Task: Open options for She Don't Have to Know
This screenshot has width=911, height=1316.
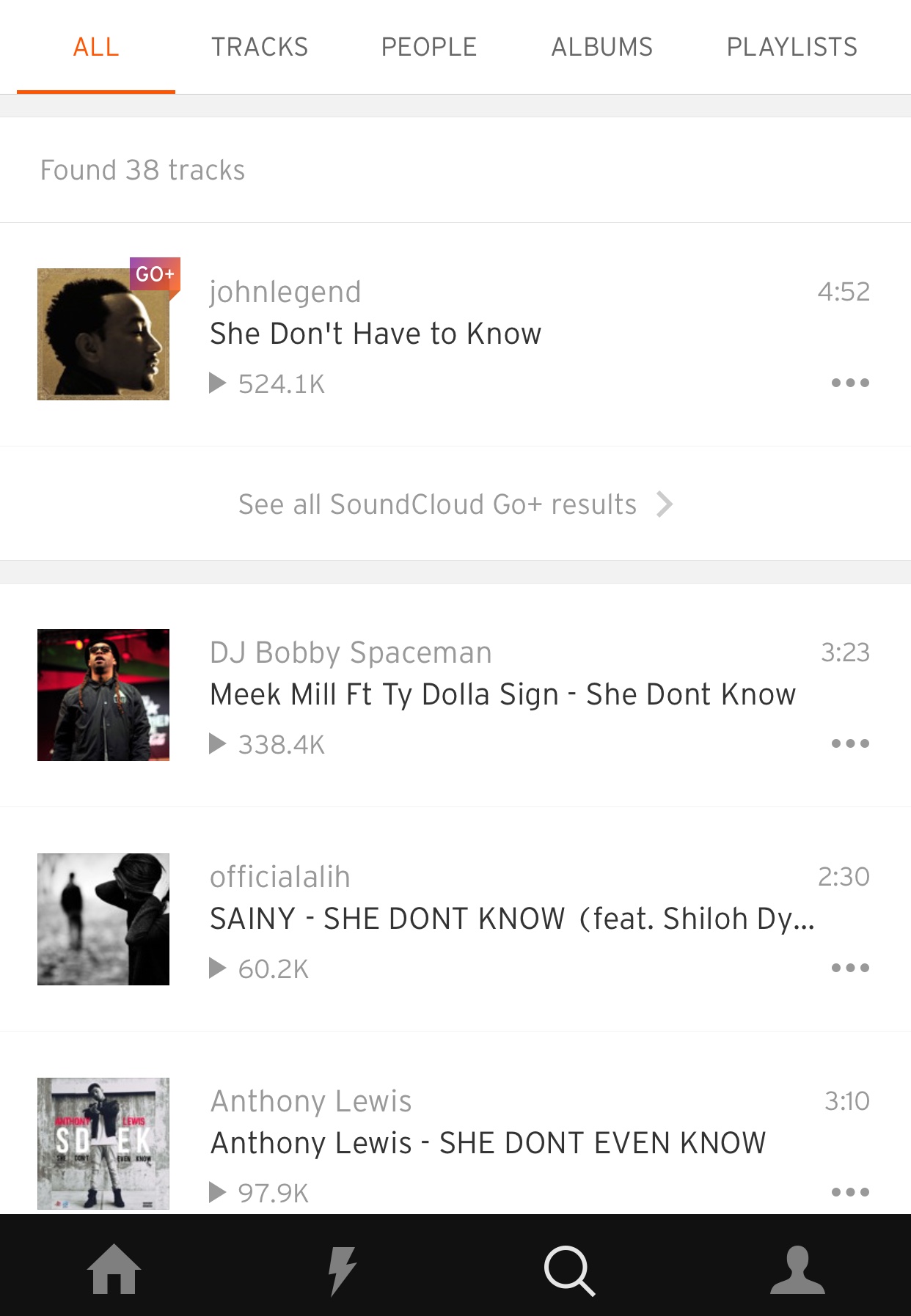Action: [x=850, y=383]
